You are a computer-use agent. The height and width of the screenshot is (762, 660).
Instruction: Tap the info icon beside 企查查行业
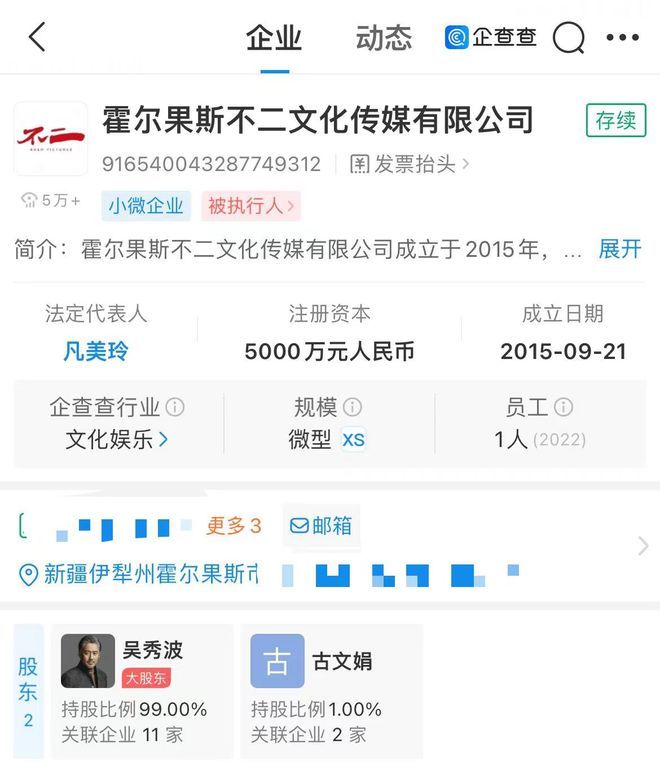(x=175, y=408)
